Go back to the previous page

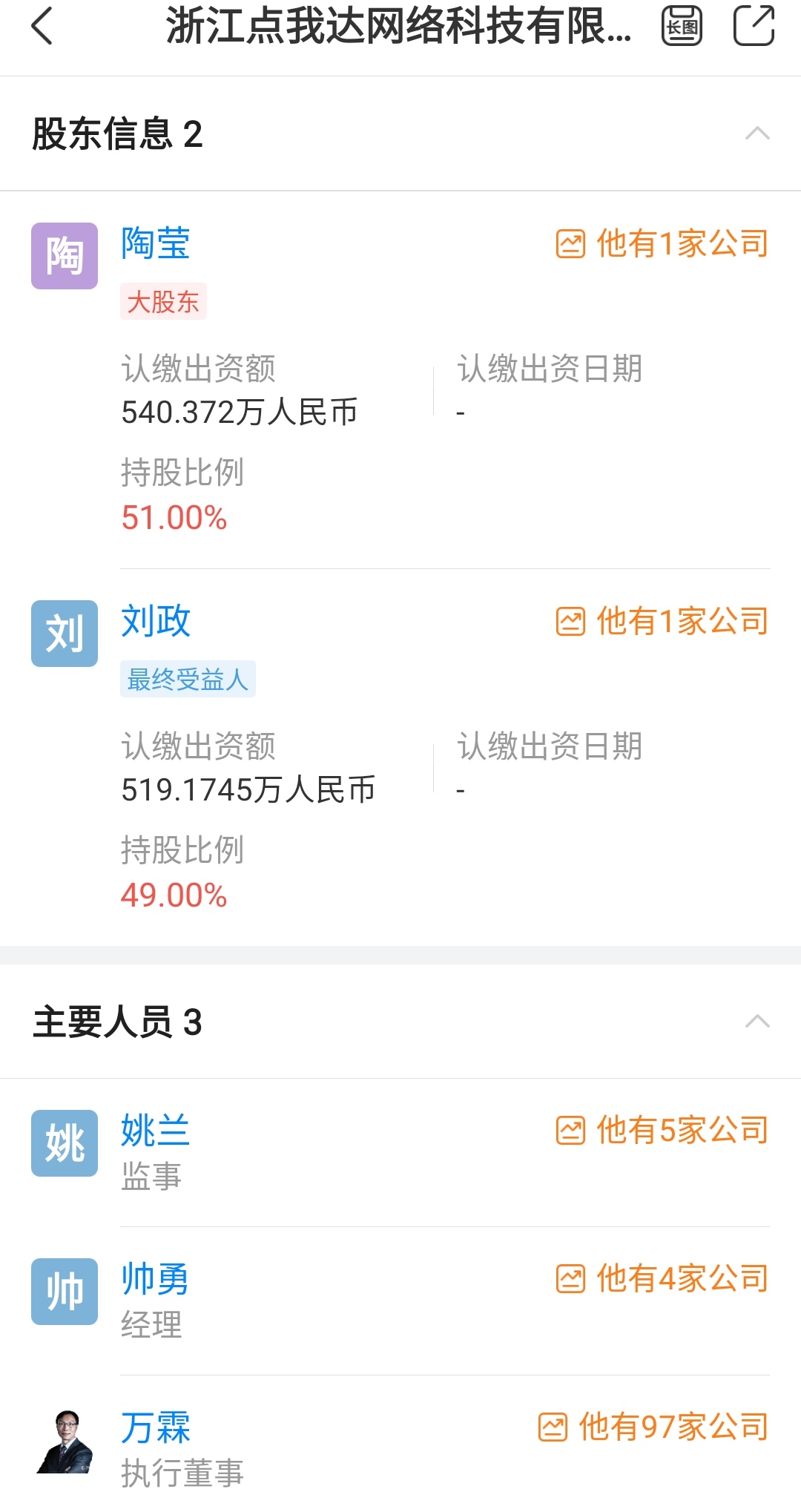point(43,27)
